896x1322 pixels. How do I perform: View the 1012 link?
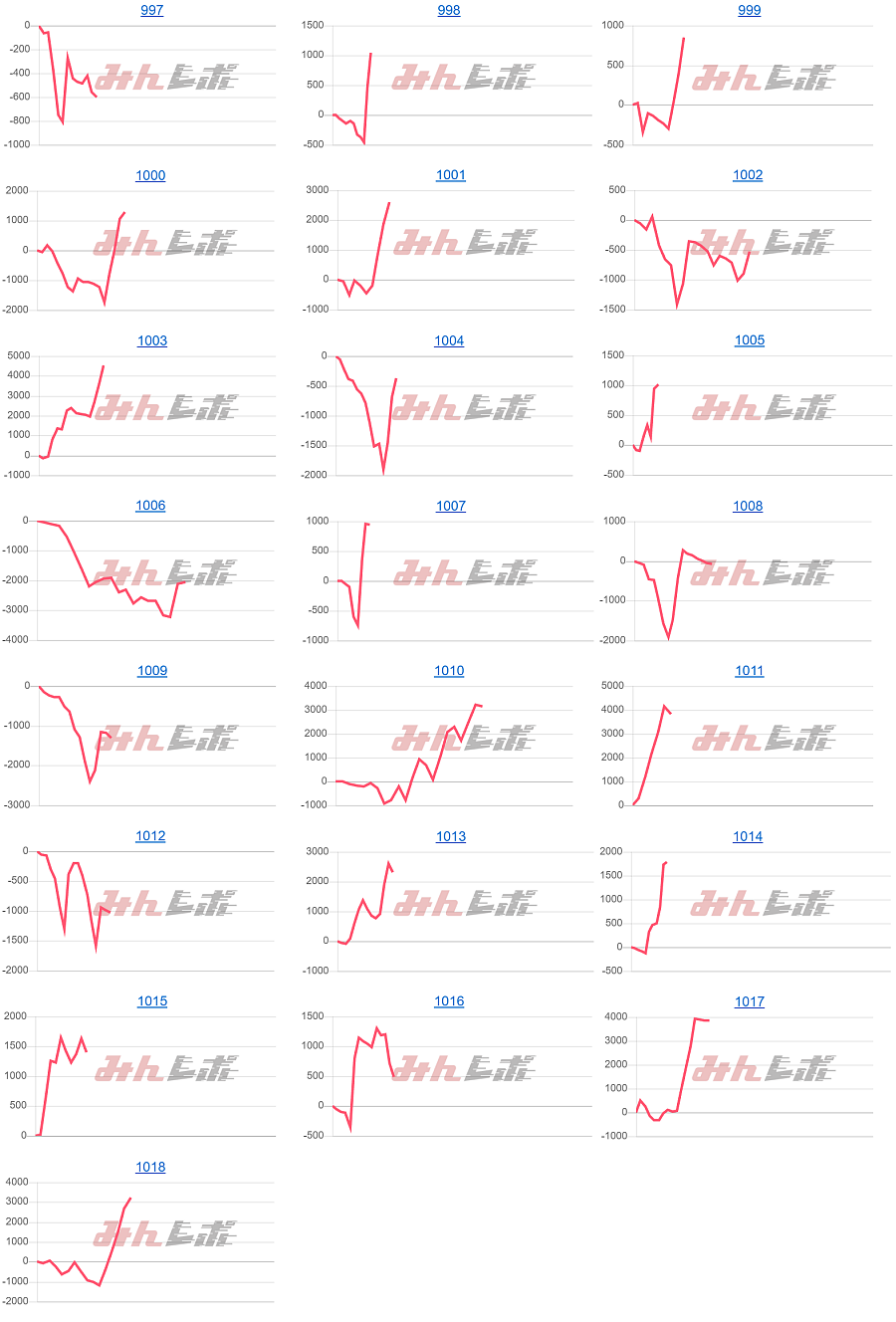click(x=150, y=836)
